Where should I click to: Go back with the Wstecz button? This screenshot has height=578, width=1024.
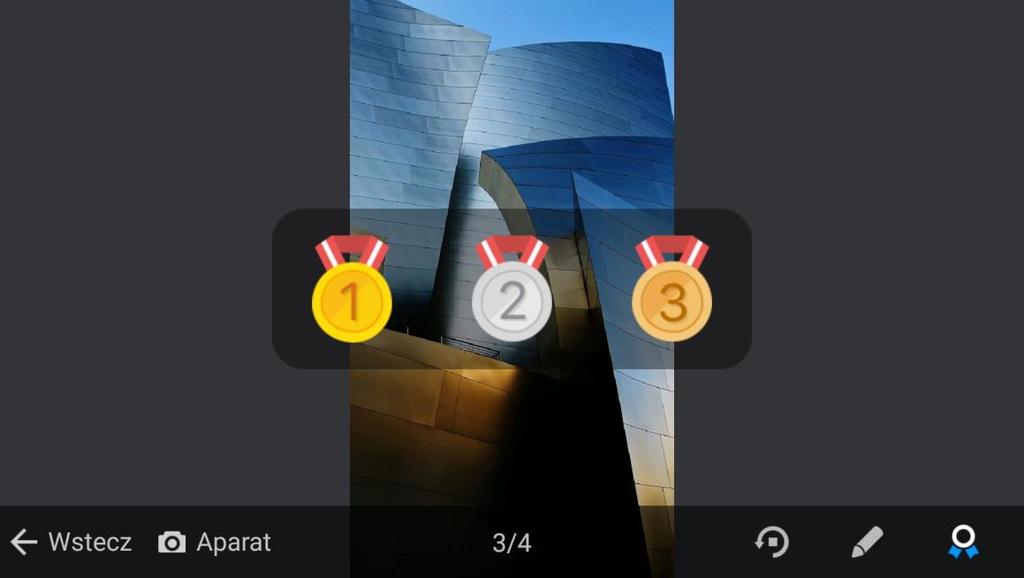(70, 543)
